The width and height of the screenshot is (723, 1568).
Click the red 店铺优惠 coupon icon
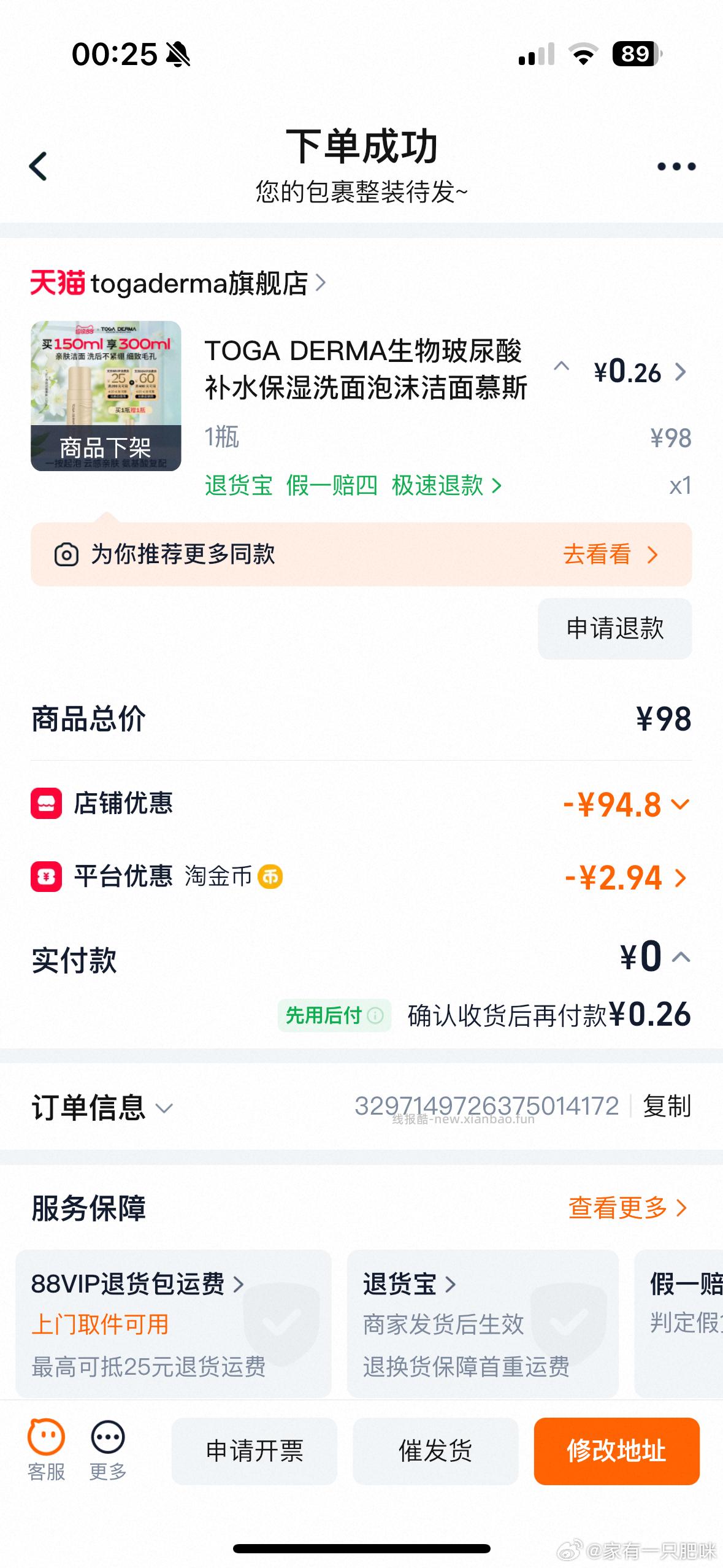click(46, 804)
